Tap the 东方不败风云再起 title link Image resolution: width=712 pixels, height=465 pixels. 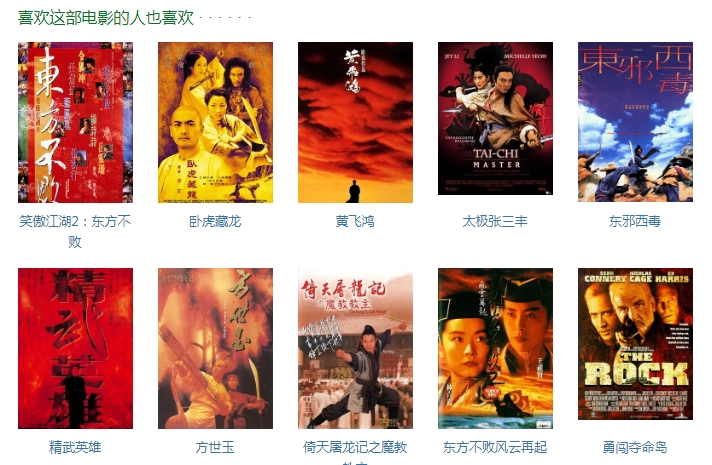click(x=495, y=447)
